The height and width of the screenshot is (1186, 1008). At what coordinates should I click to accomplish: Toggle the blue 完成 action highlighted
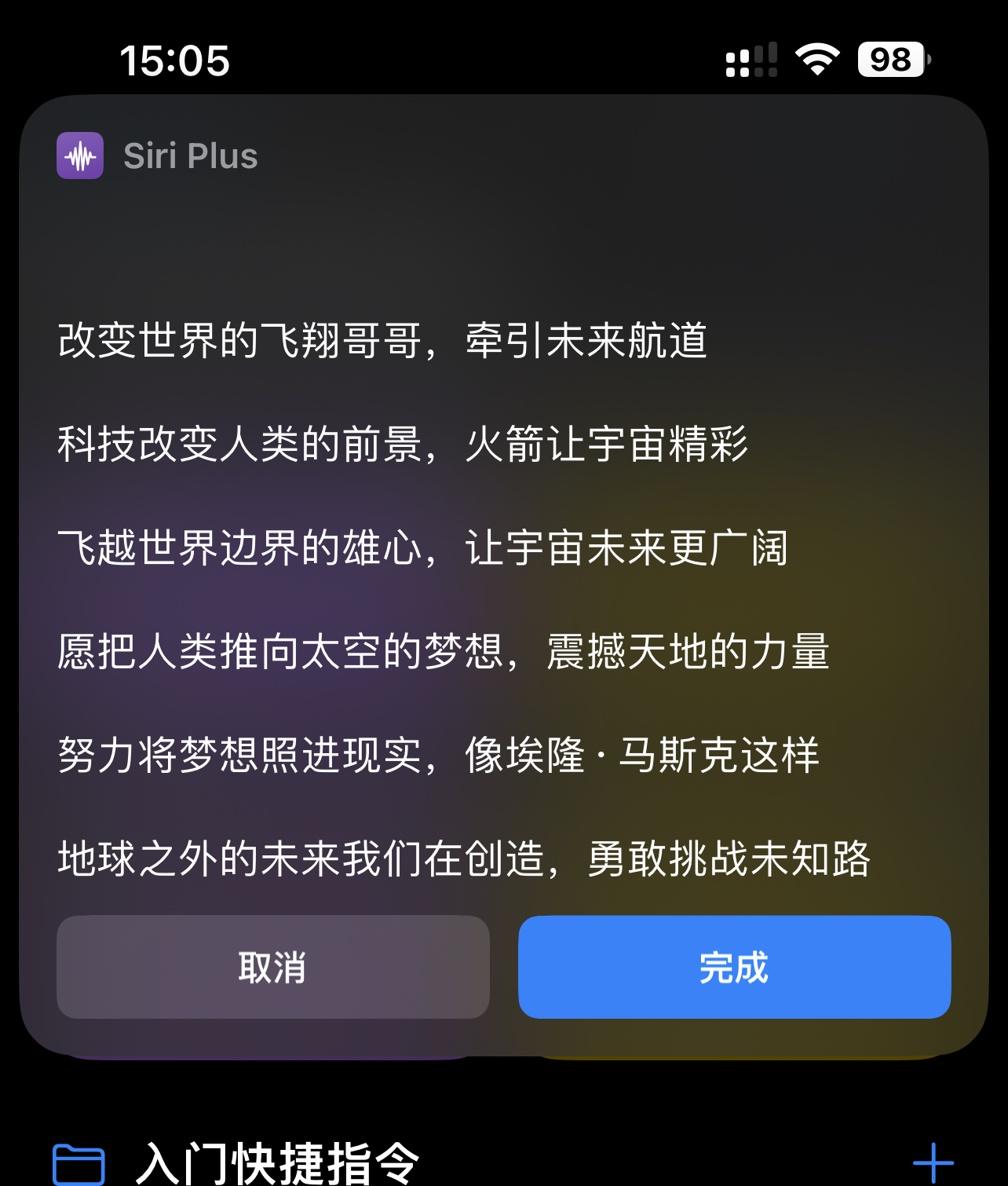point(733,968)
